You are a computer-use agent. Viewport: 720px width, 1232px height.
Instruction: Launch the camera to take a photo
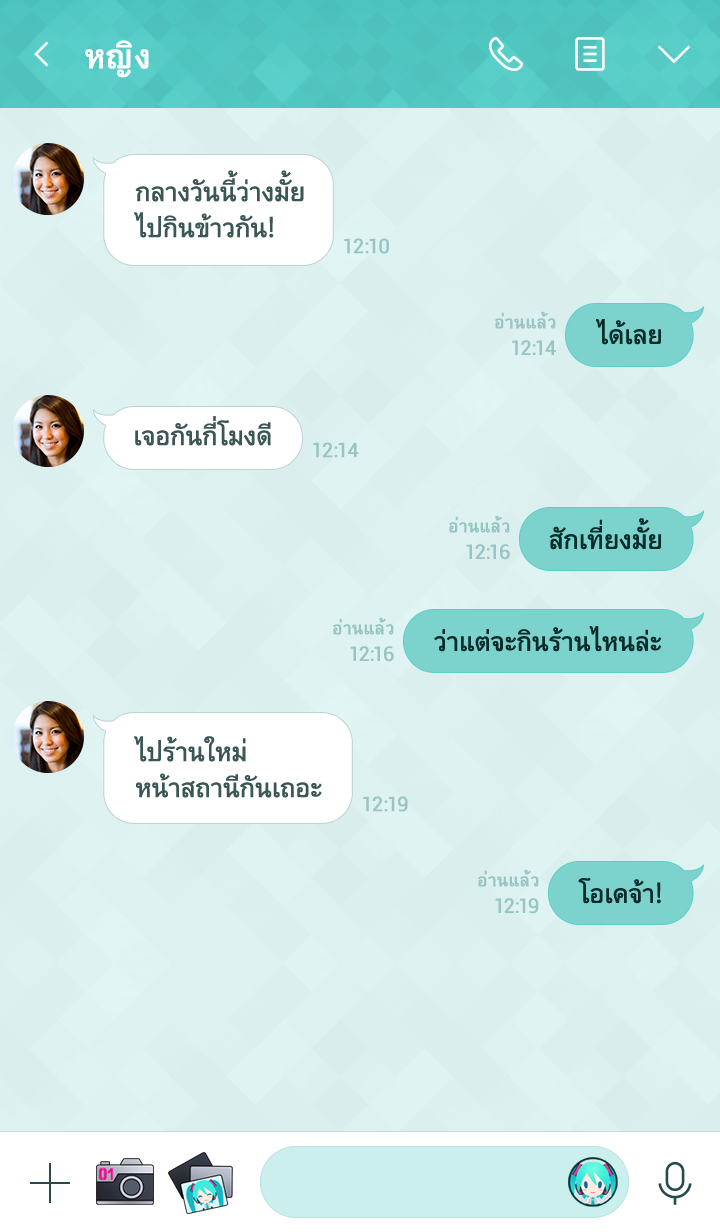[125, 1182]
